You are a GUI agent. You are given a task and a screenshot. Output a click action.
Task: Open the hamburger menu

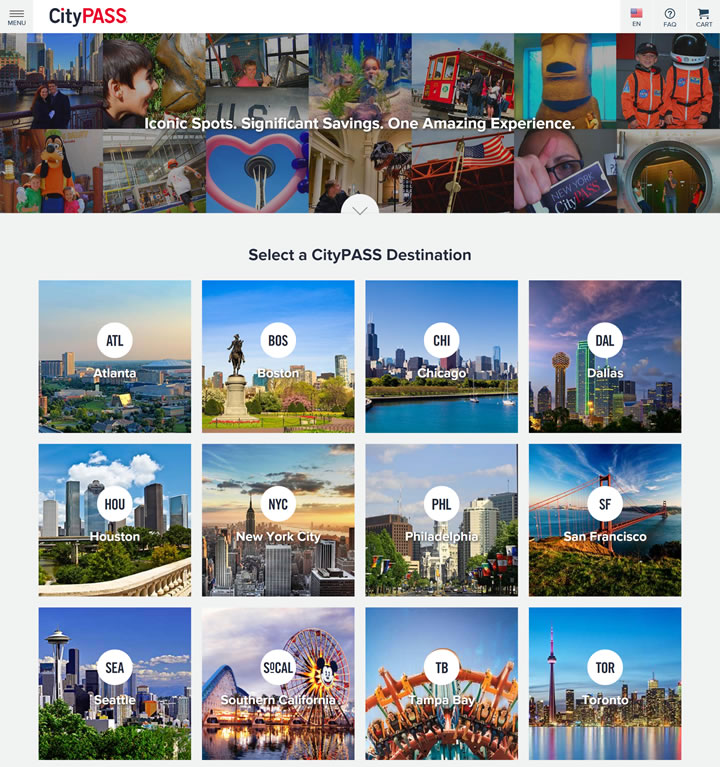[17, 16]
